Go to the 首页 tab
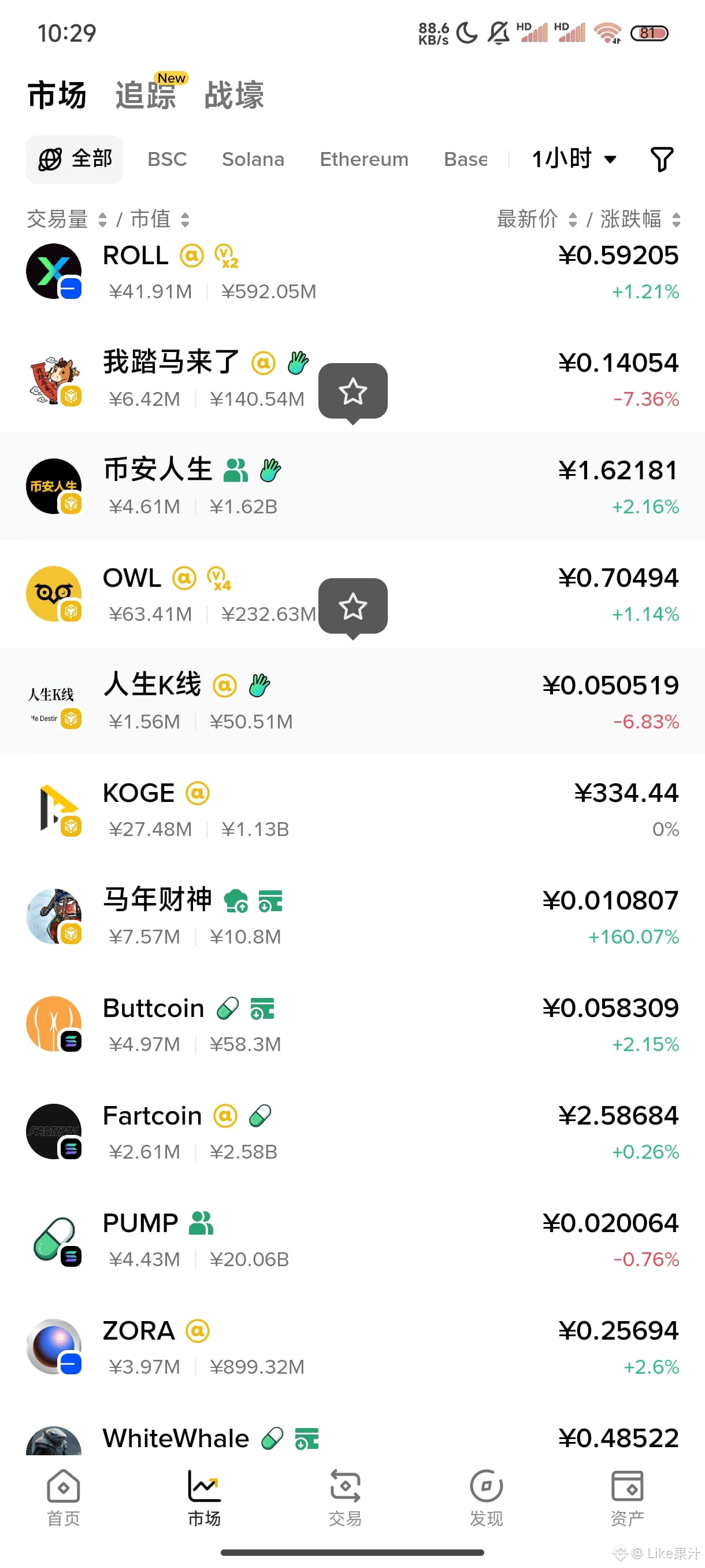This screenshot has height=1568, width=705. coord(63,1497)
